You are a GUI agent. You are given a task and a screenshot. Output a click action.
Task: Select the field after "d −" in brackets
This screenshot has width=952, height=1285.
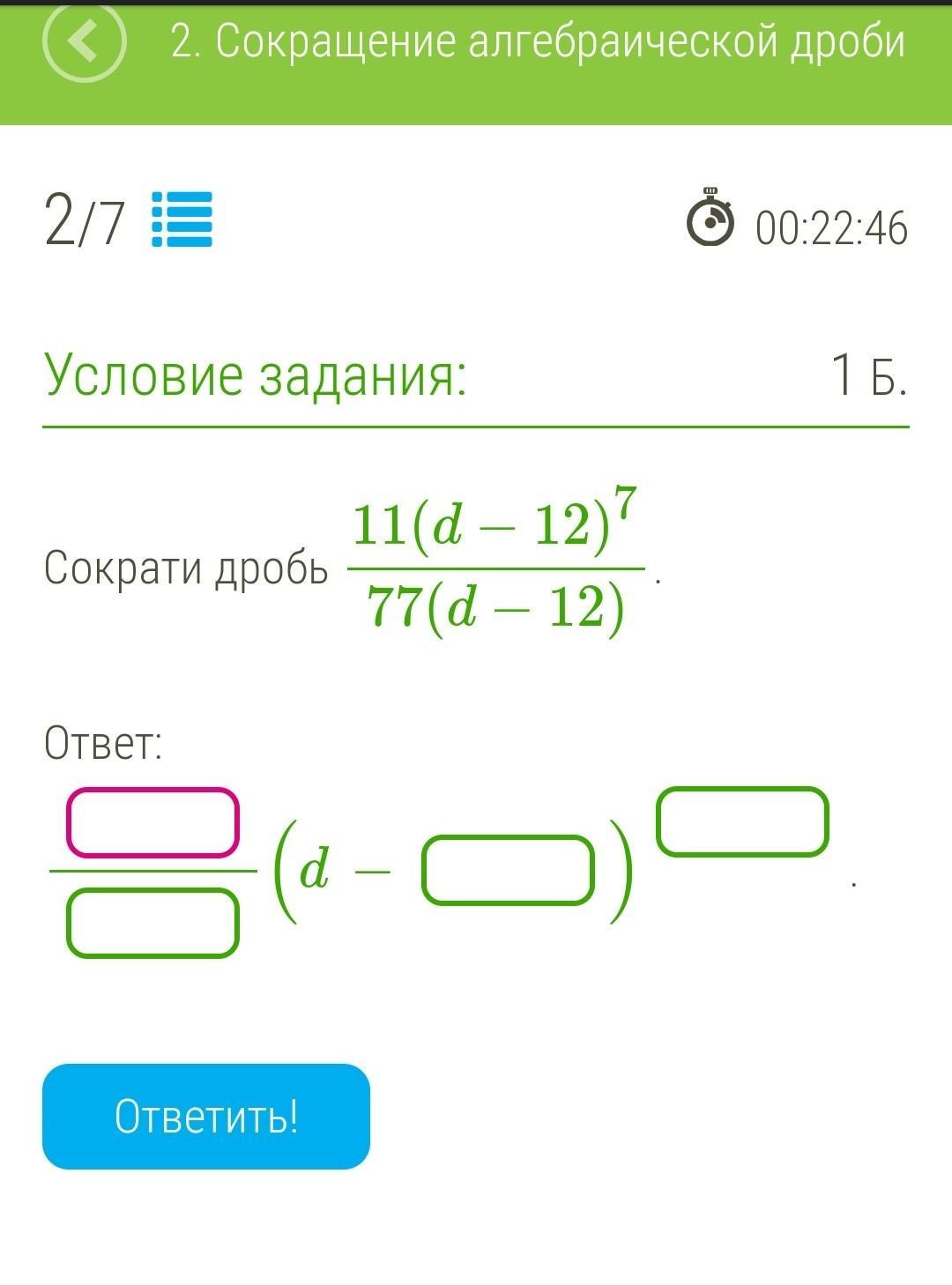[x=508, y=871]
